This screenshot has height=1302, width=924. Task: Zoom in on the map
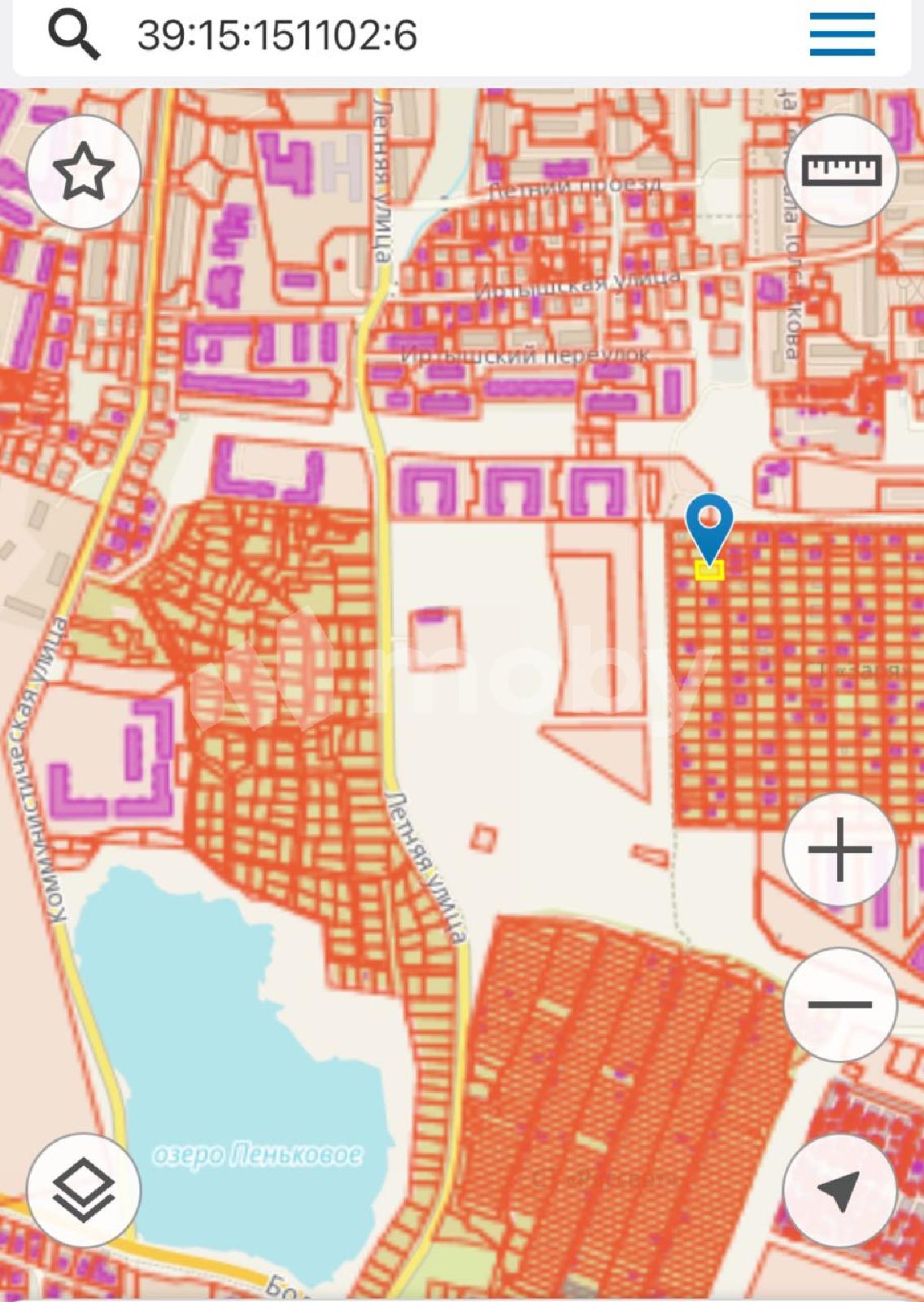click(839, 850)
